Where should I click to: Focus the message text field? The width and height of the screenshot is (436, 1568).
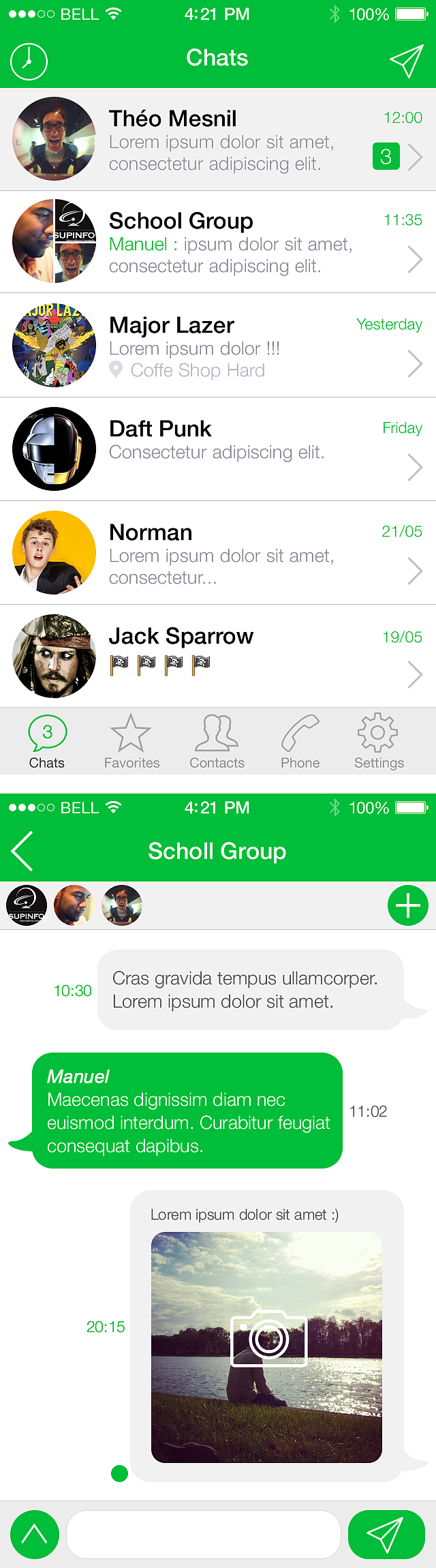(203, 1534)
